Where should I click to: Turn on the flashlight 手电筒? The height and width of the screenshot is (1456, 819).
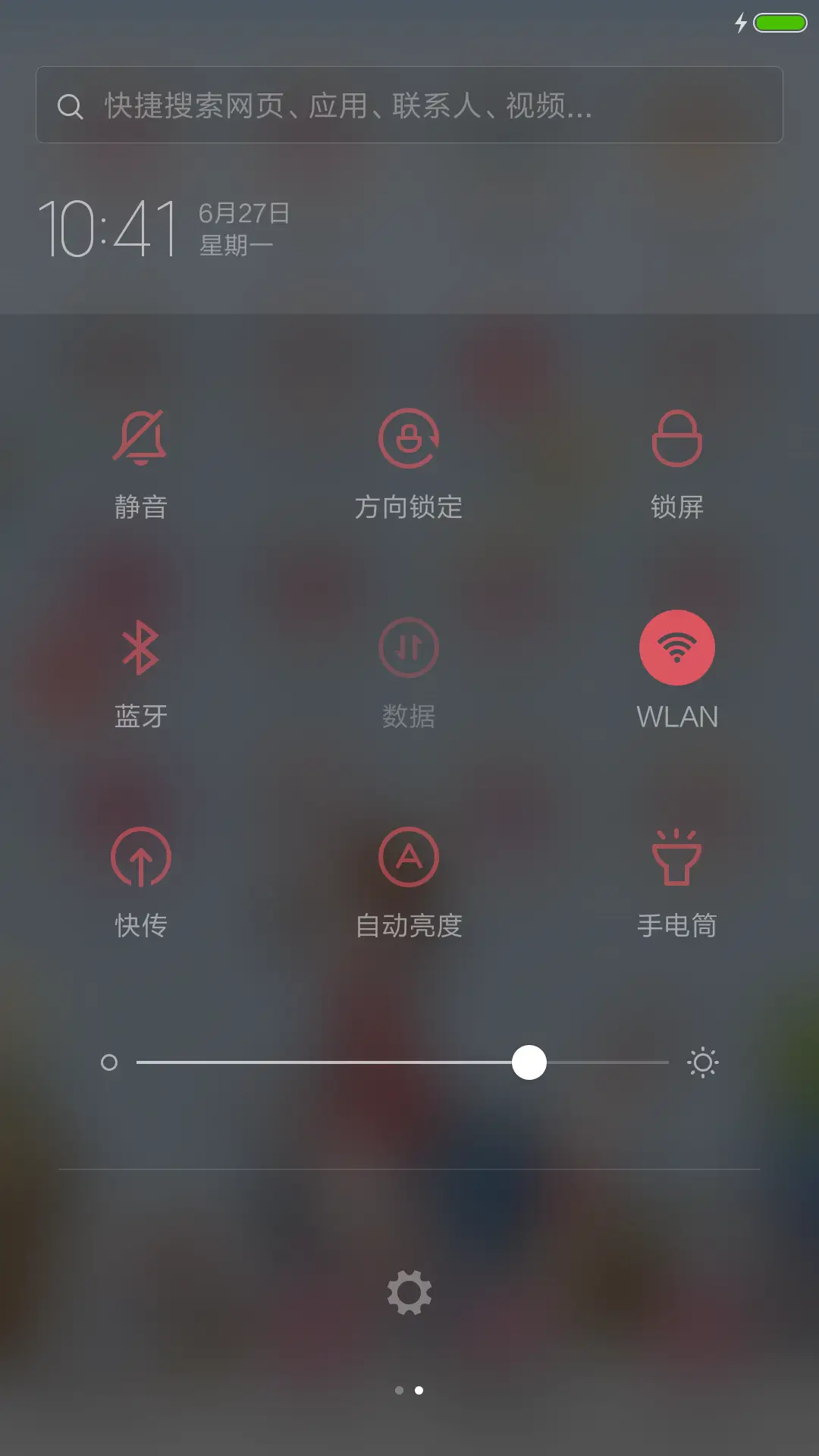pyautogui.click(x=678, y=857)
